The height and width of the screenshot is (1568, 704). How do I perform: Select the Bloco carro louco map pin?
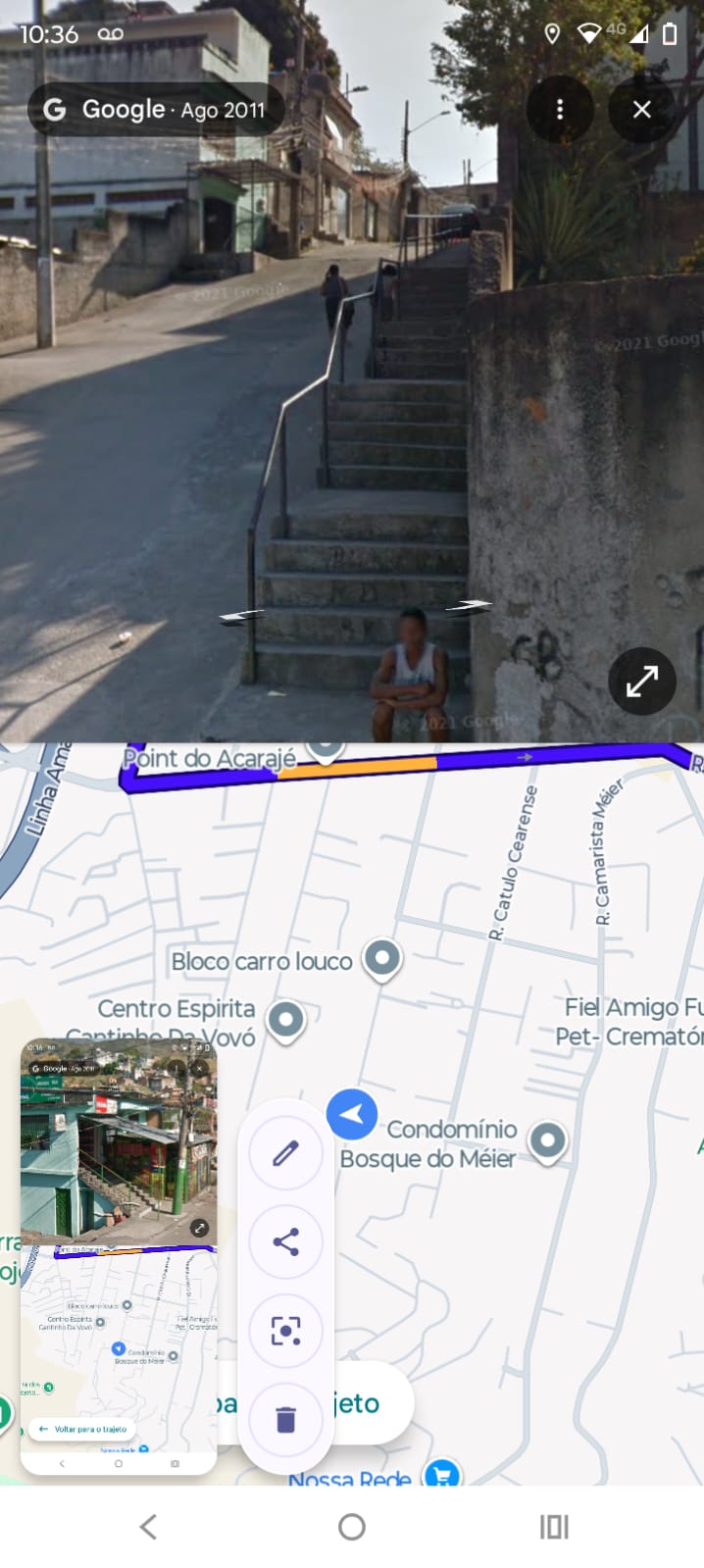click(x=382, y=958)
